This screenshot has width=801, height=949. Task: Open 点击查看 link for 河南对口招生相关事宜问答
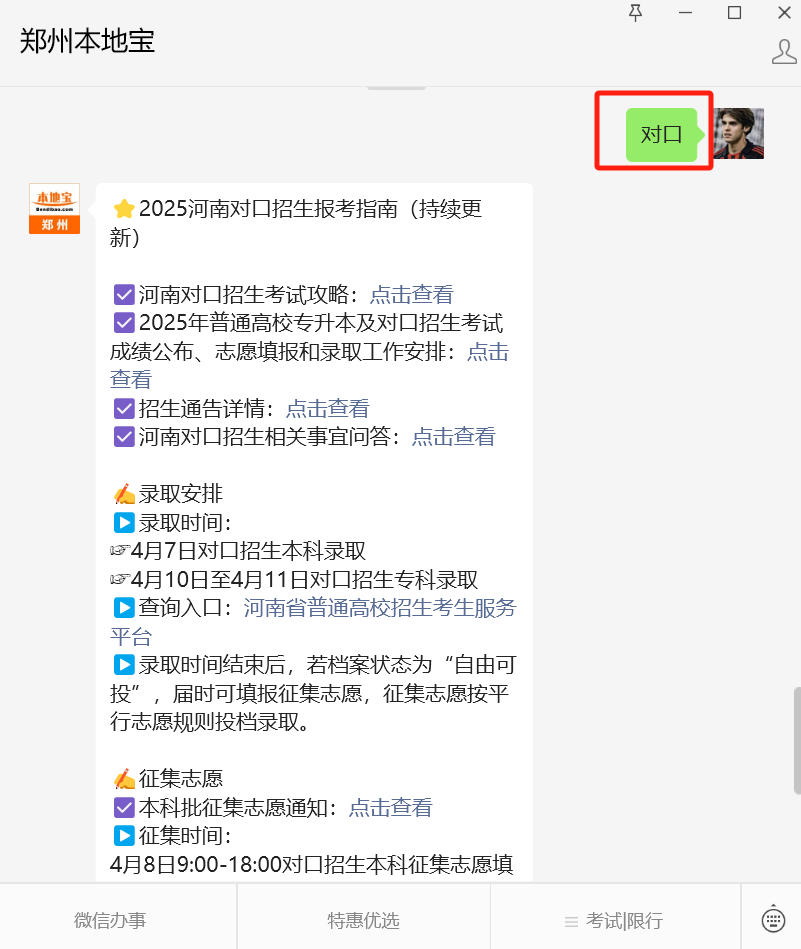point(453,436)
